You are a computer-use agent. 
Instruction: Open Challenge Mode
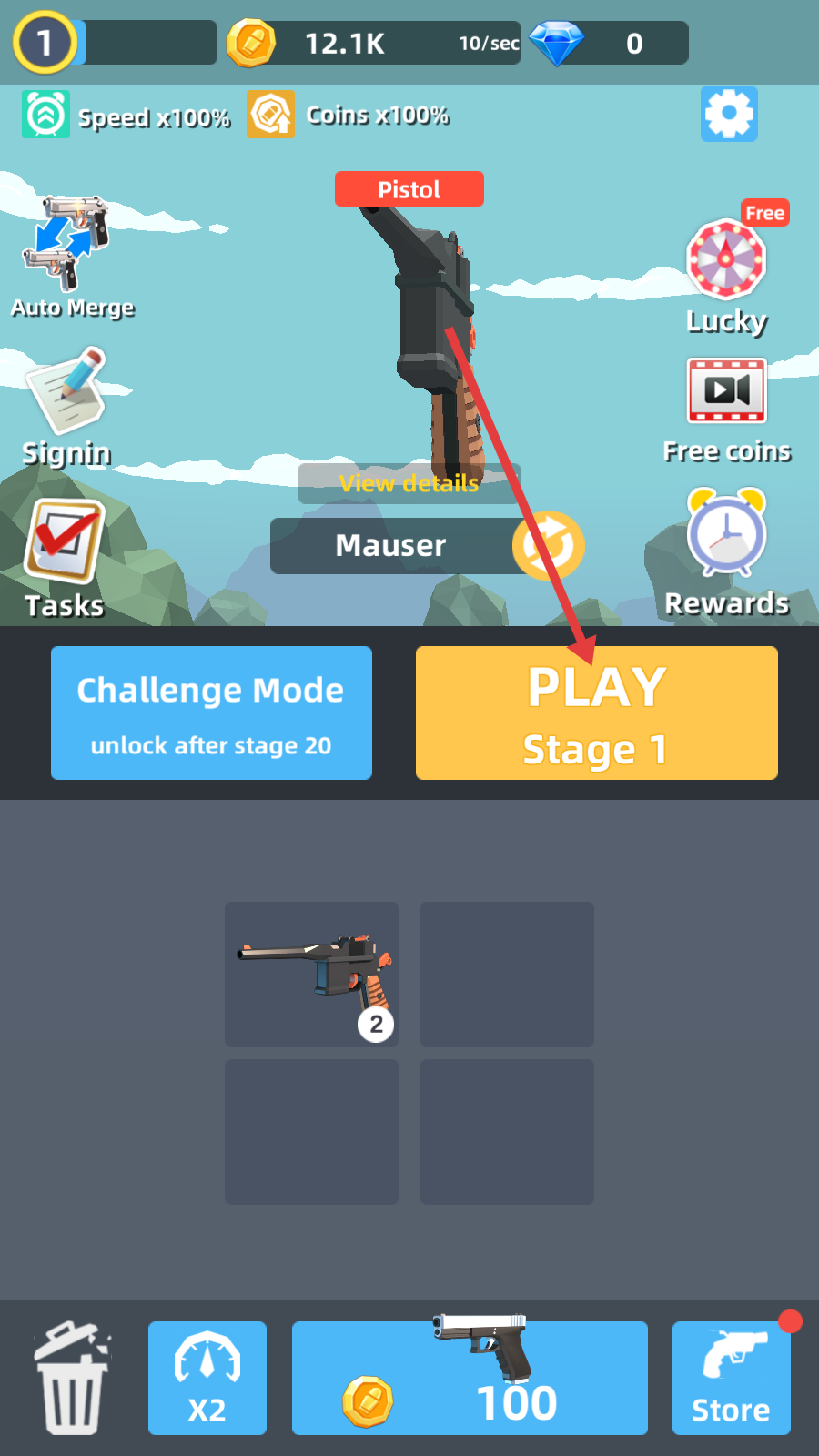pos(211,713)
